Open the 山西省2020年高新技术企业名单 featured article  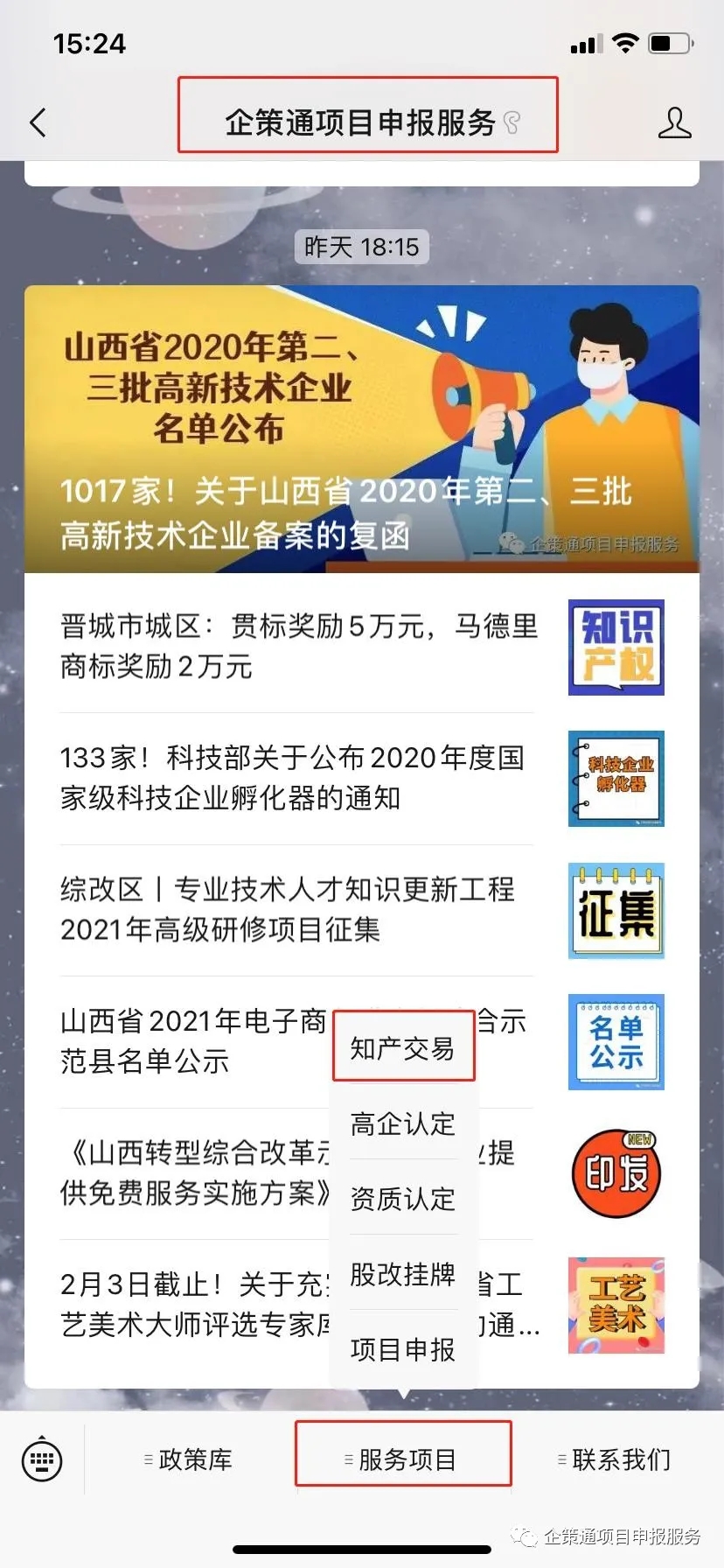(362, 429)
